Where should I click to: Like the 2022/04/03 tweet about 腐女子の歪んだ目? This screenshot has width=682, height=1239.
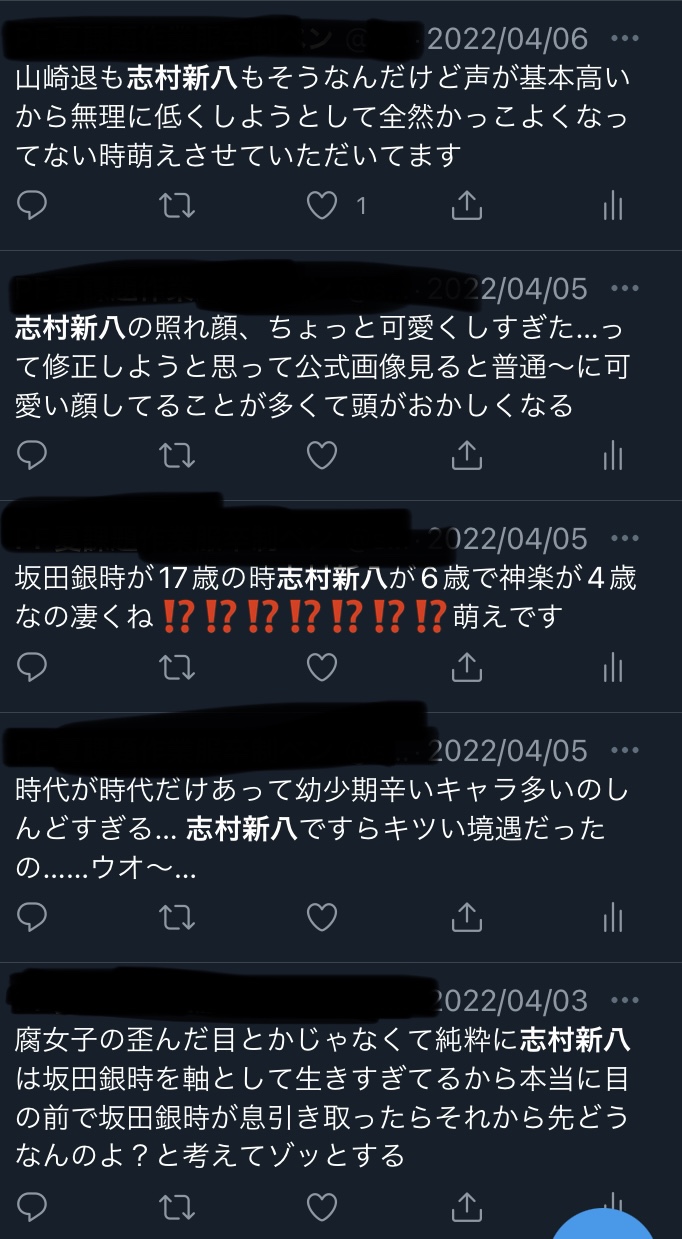tap(322, 1205)
